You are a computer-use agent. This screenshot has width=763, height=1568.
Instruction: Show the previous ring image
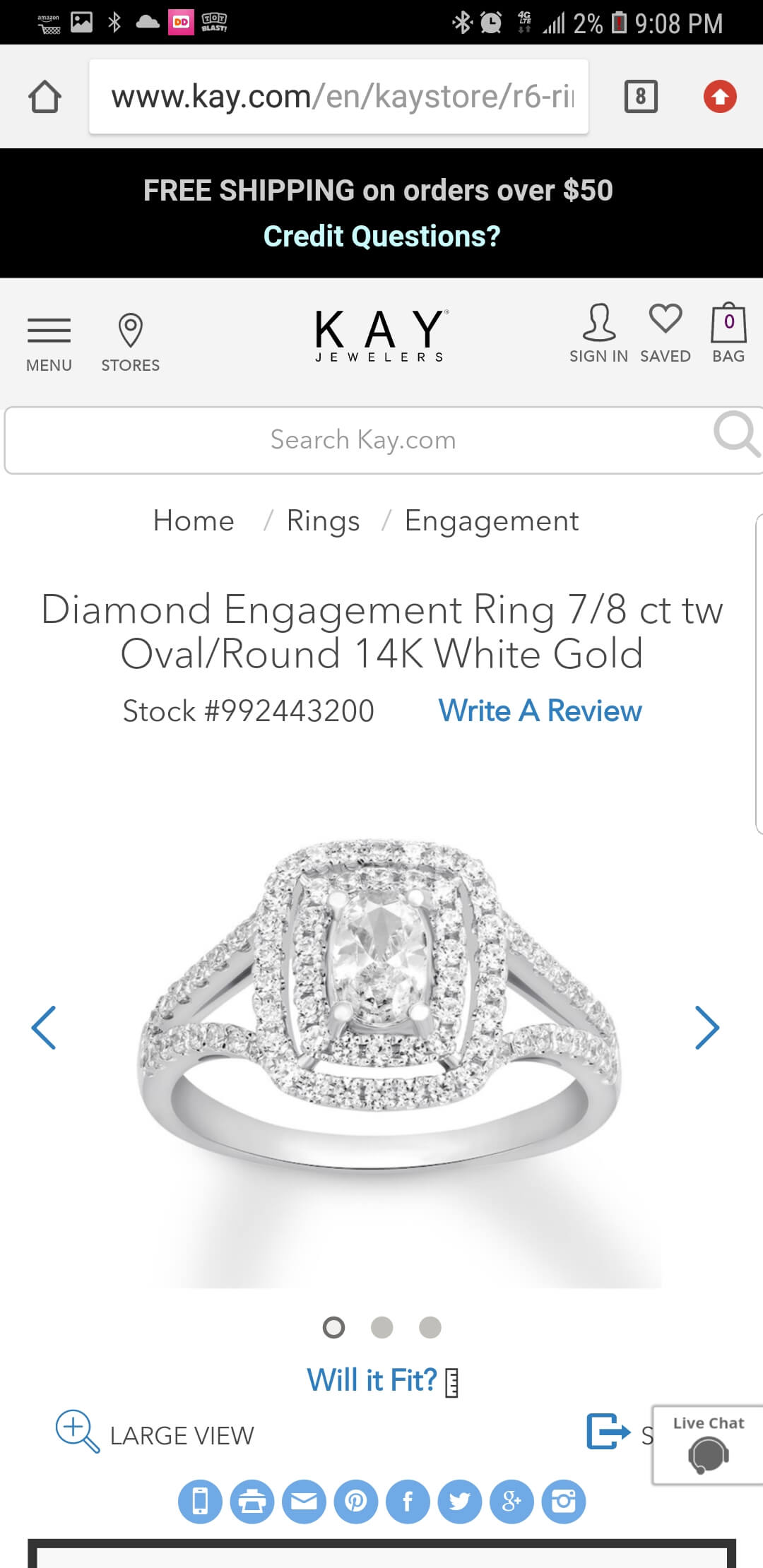click(x=44, y=1028)
